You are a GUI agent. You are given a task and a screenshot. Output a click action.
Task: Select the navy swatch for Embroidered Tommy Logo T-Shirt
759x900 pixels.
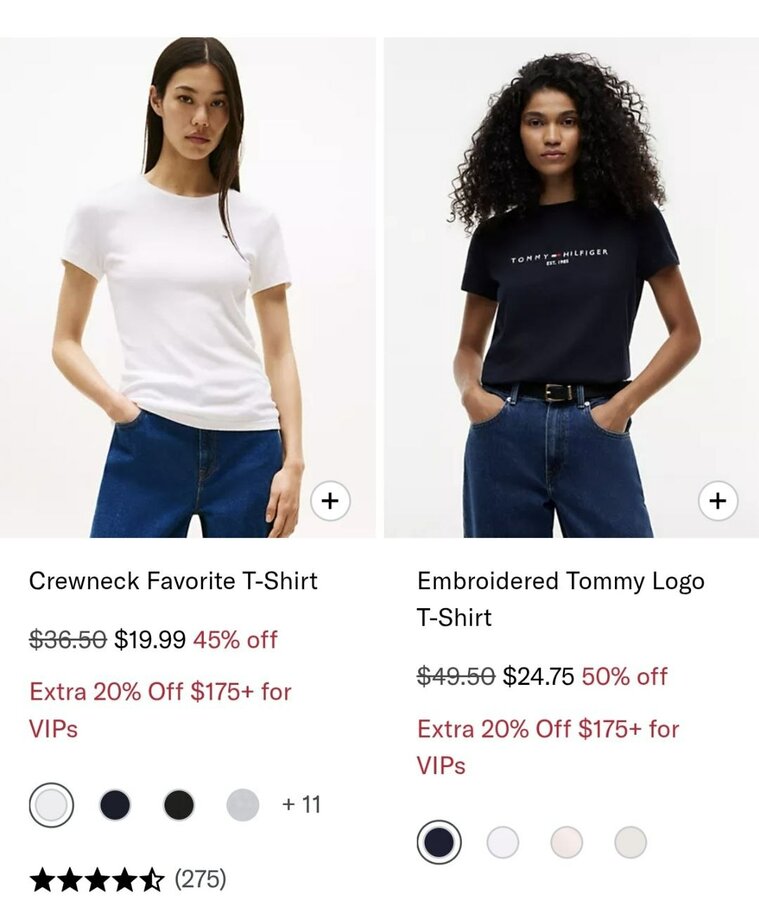[439, 842]
